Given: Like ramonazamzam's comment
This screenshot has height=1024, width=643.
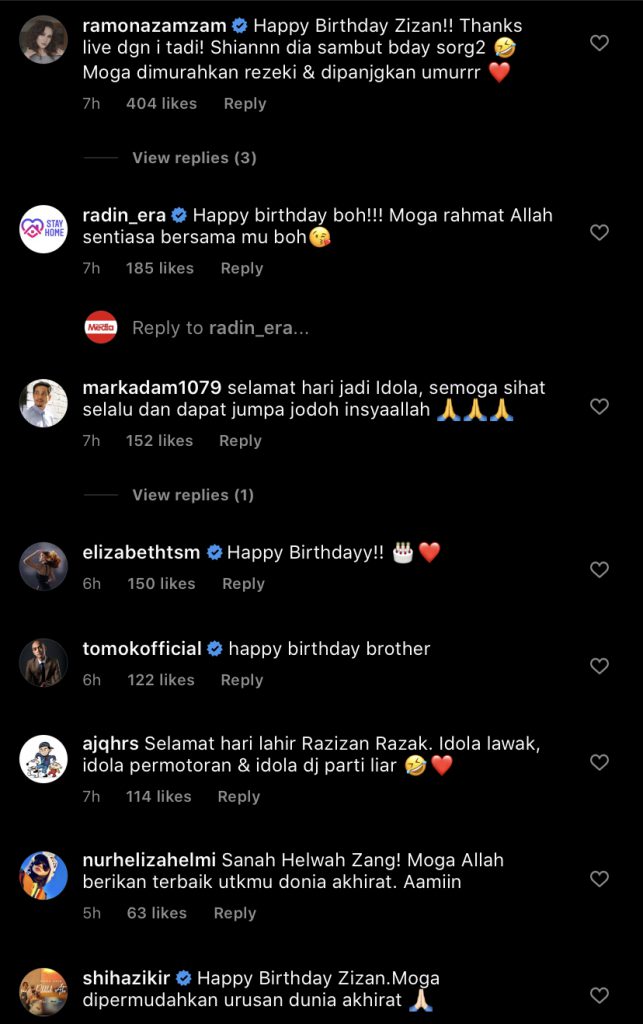Looking at the screenshot, I should click(599, 43).
